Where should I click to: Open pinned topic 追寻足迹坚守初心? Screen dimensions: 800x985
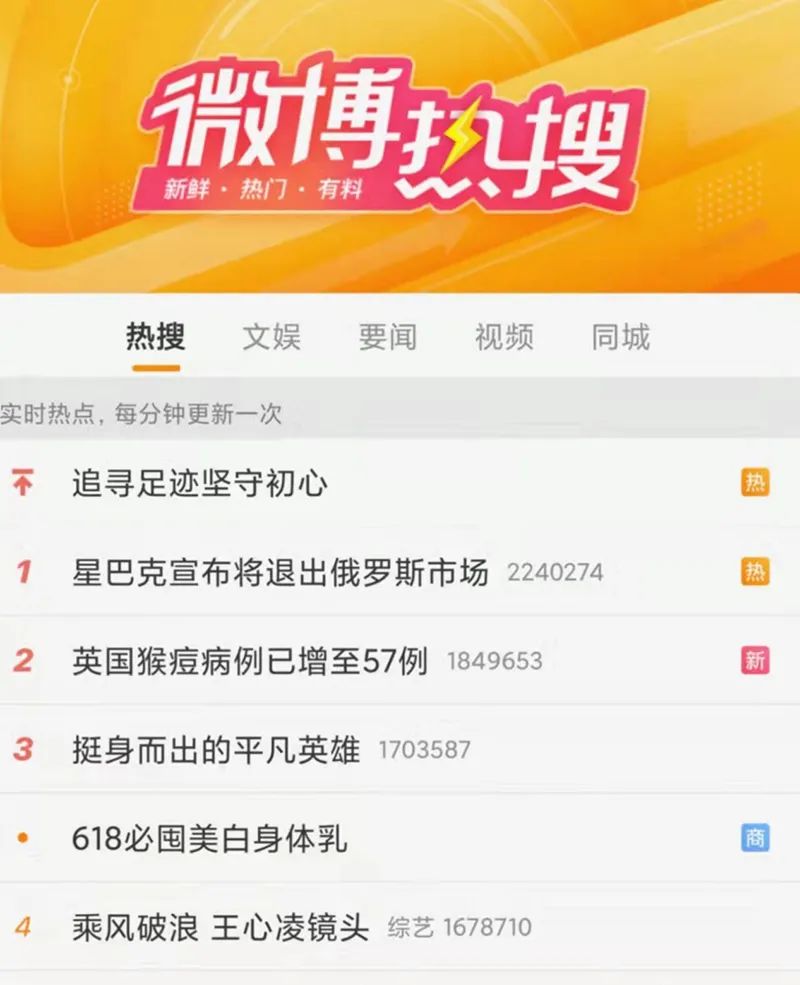point(200,484)
